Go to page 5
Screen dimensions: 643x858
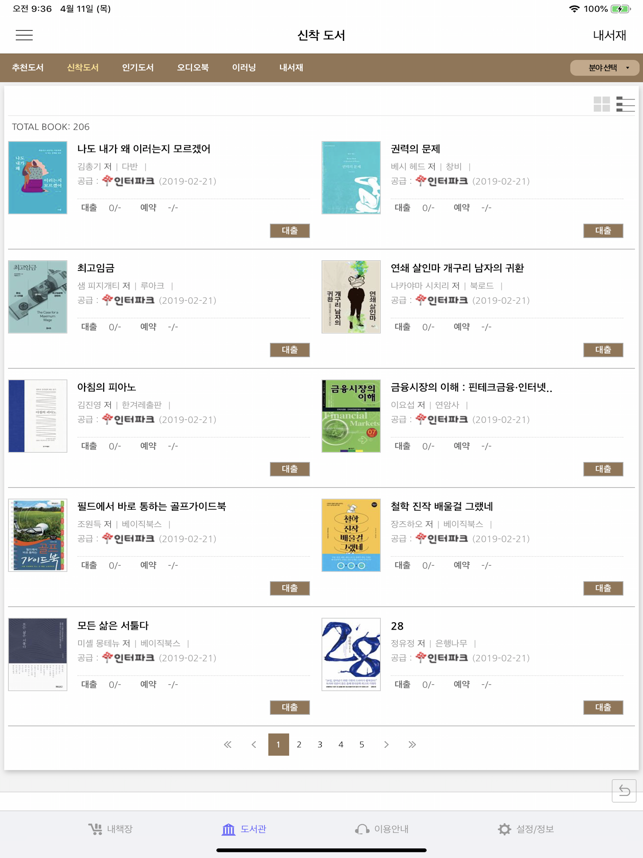tap(362, 744)
